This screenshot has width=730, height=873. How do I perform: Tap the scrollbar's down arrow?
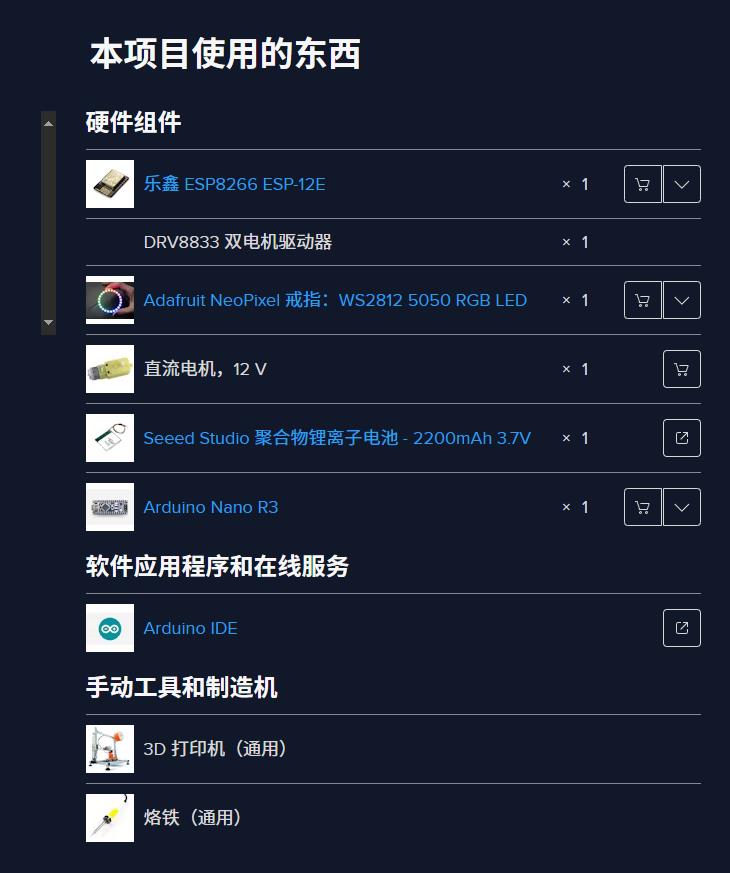[48, 323]
